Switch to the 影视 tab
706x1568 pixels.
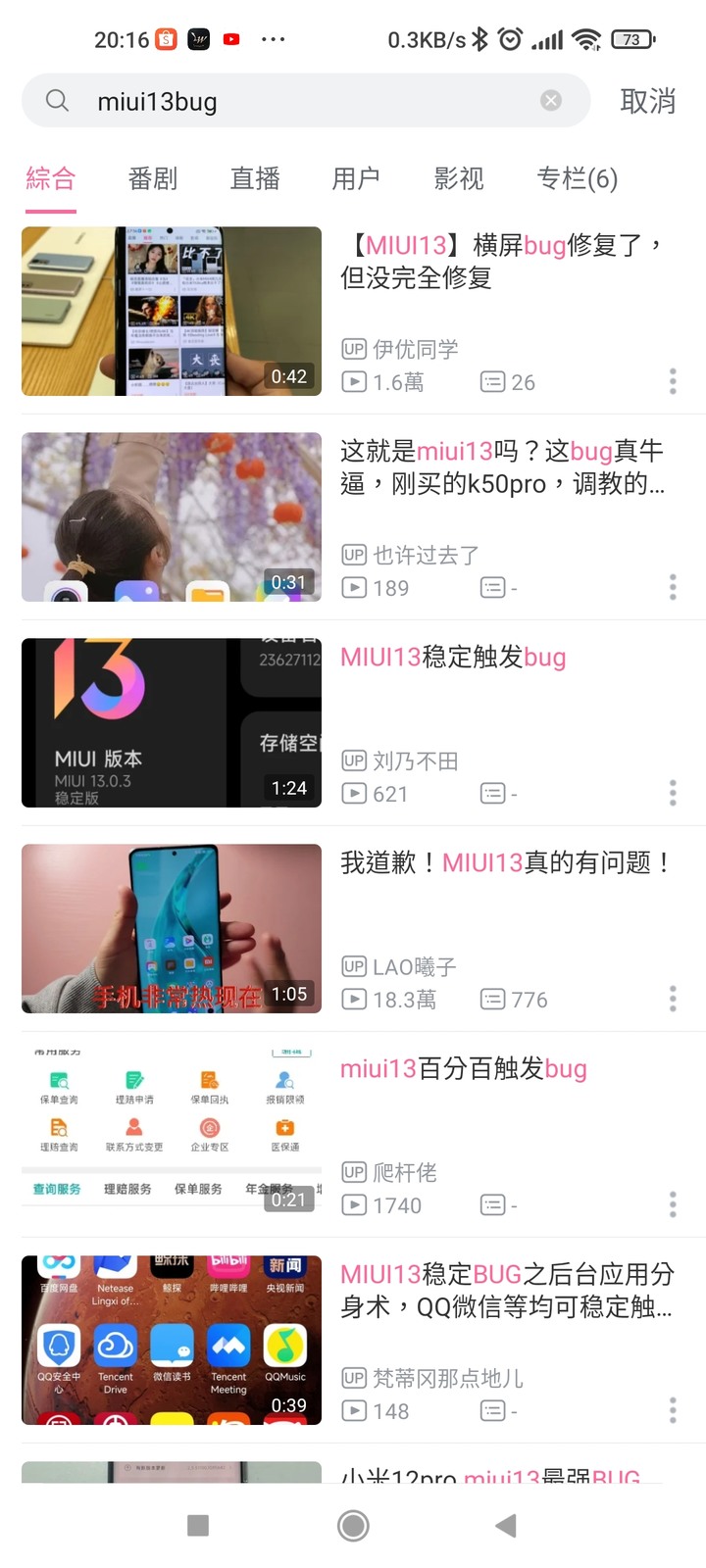459,178
